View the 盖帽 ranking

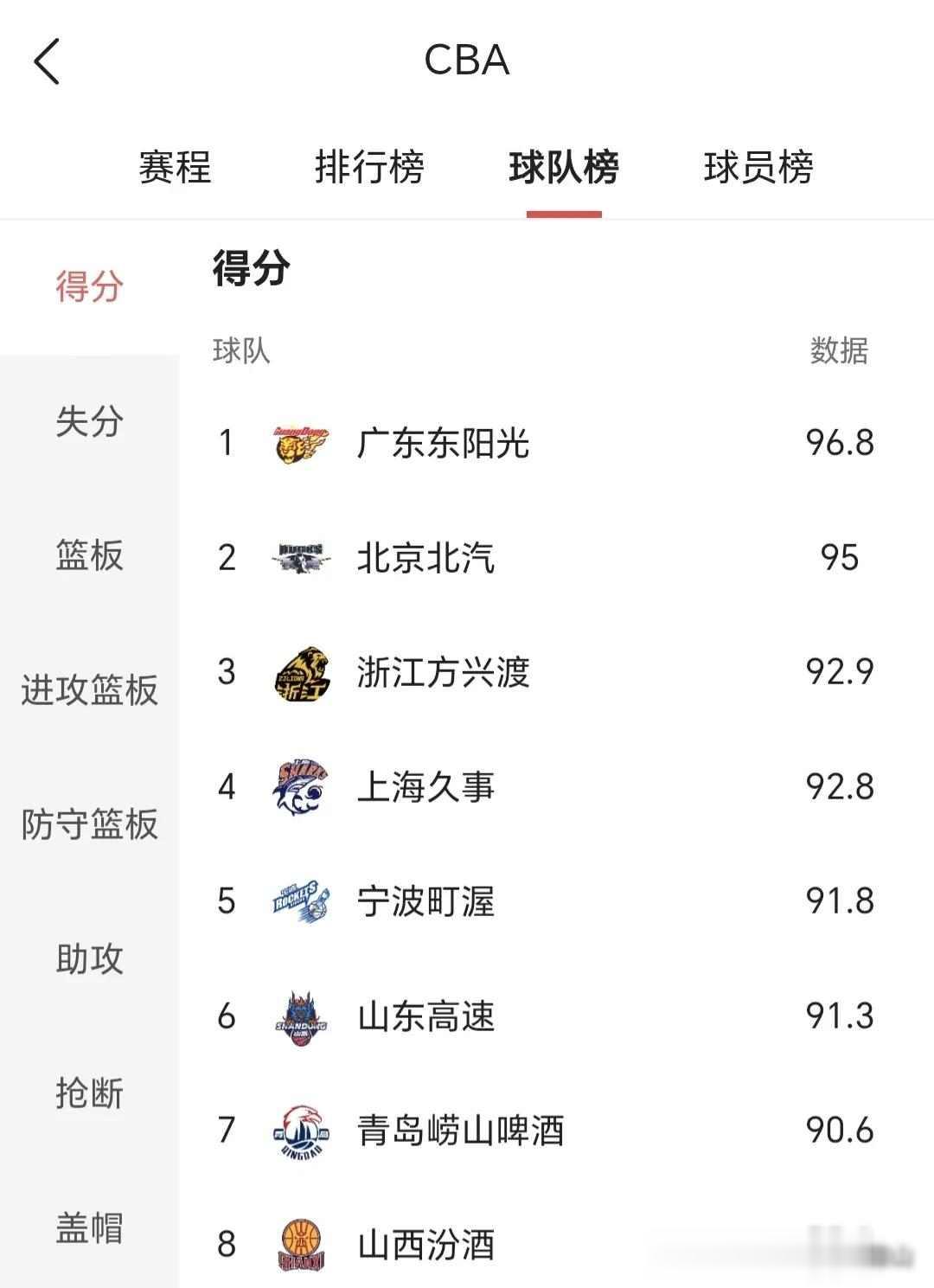pos(89,1228)
